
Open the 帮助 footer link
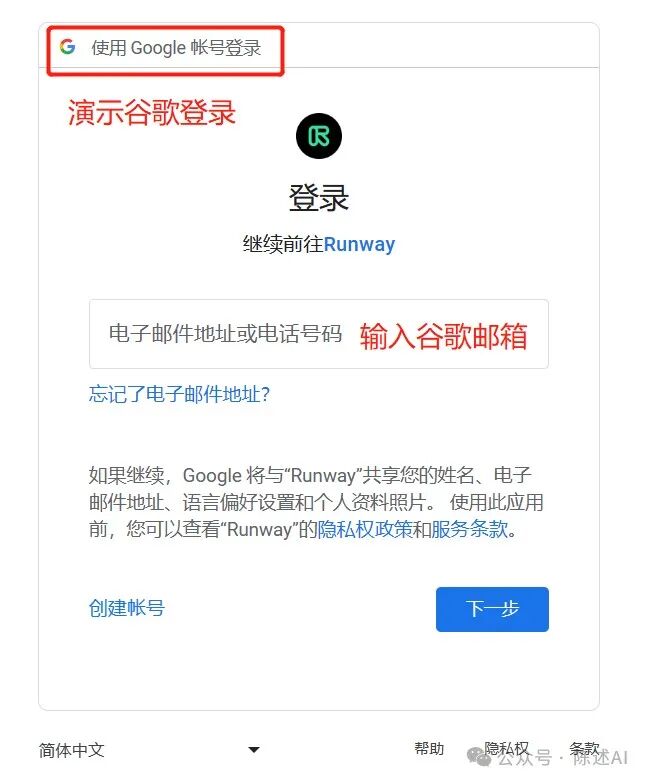pyautogui.click(x=429, y=749)
